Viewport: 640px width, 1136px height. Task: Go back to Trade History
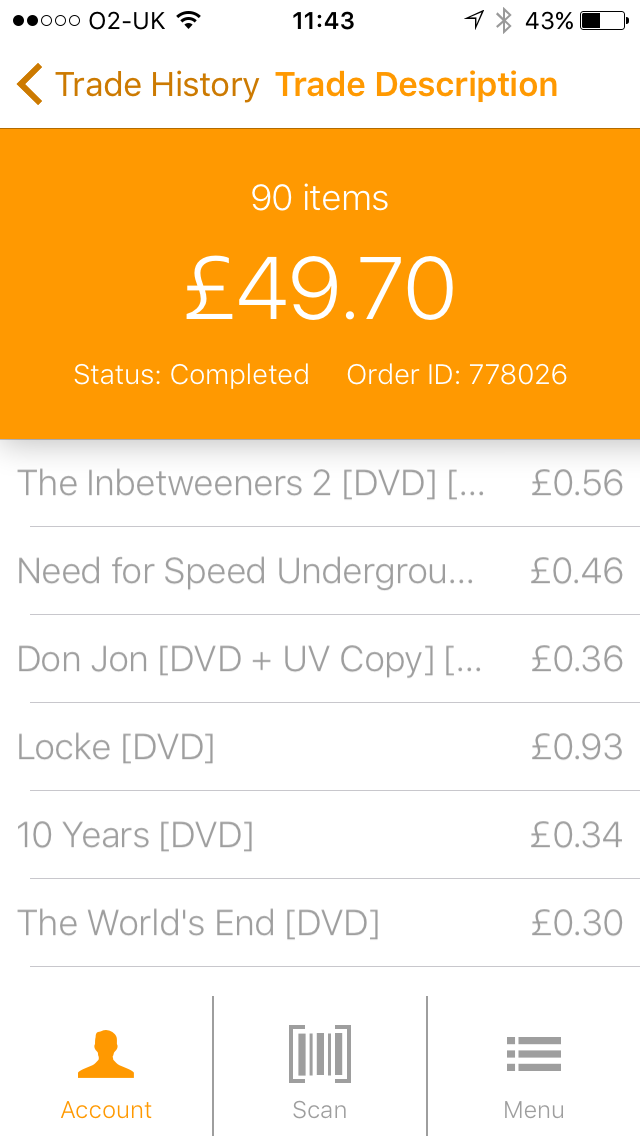pyautogui.click(x=138, y=85)
